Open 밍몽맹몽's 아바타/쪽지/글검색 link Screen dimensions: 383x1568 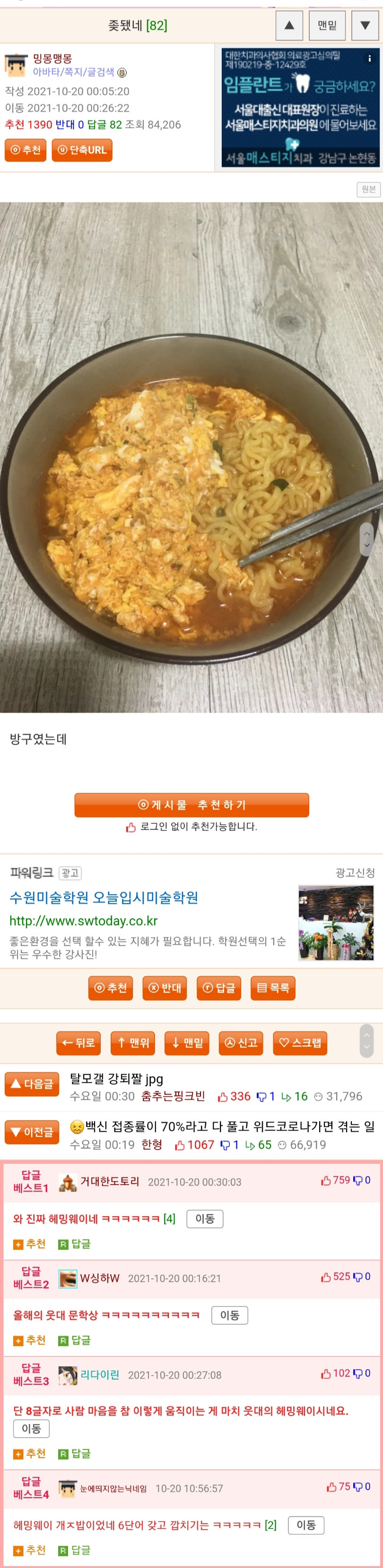point(73,72)
